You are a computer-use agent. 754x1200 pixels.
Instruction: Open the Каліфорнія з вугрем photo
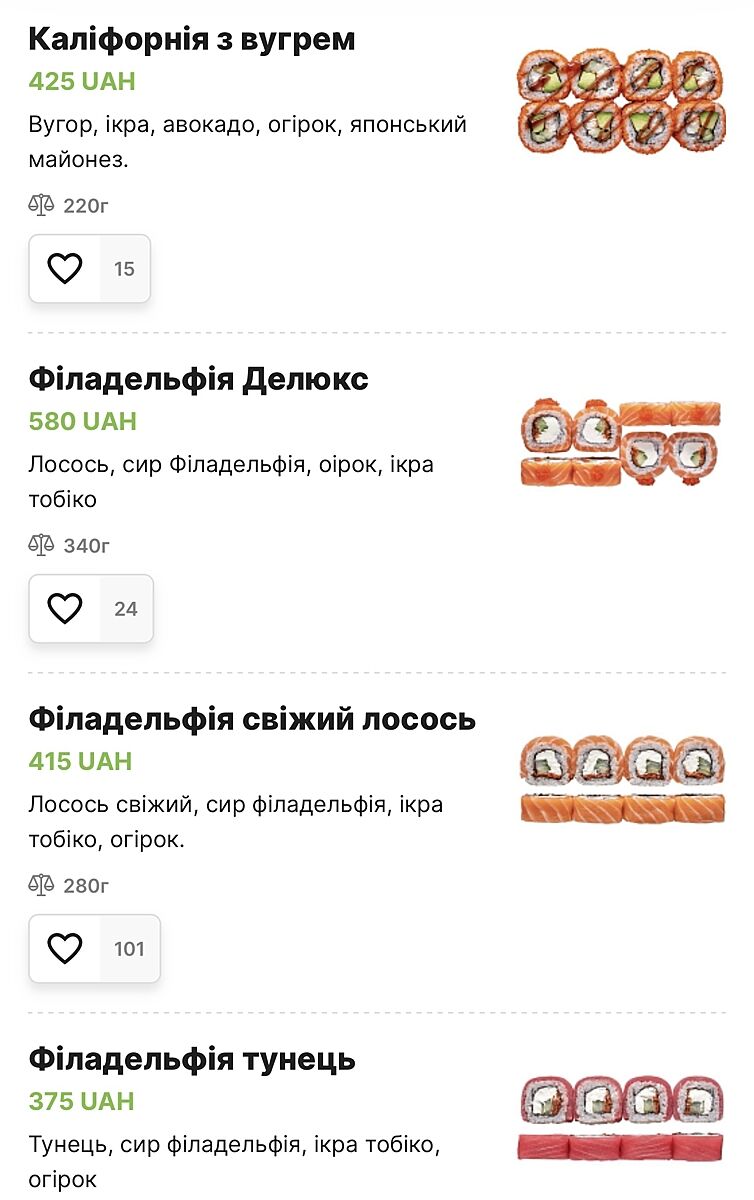[x=622, y=100]
